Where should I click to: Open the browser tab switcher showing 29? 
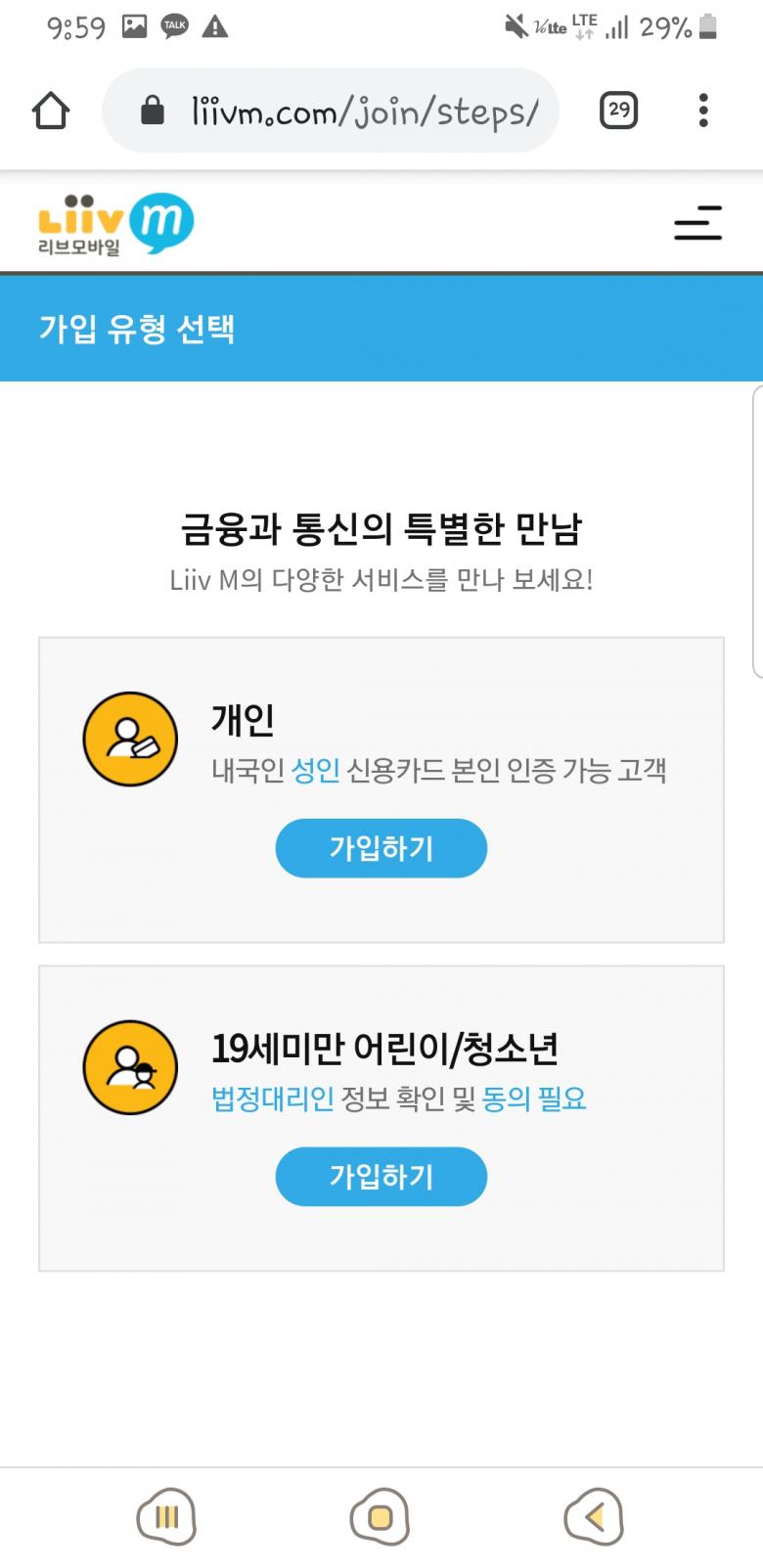(618, 110)
